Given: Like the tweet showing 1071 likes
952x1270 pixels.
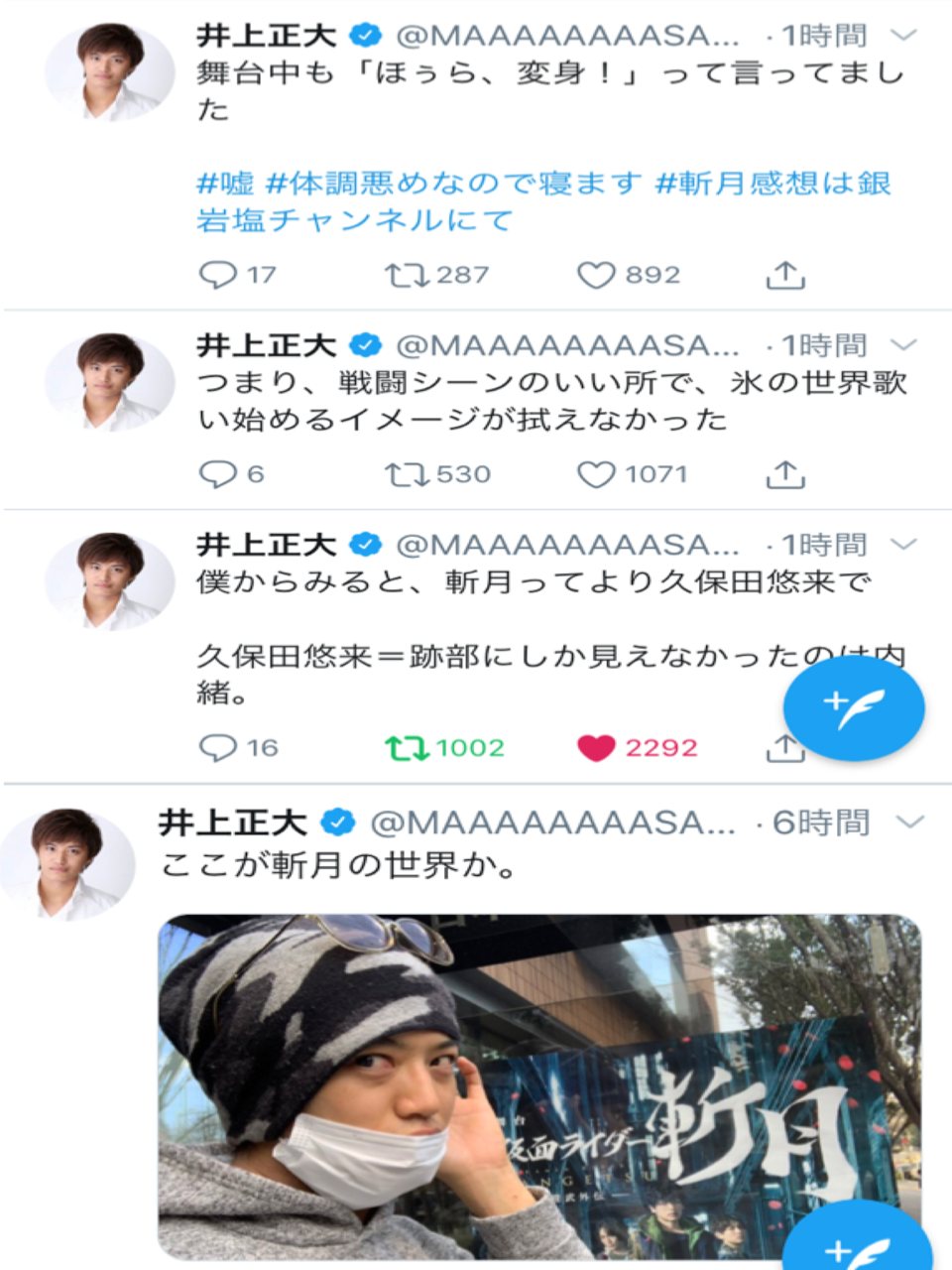Looking at the screenshot, I should [596, 474].
